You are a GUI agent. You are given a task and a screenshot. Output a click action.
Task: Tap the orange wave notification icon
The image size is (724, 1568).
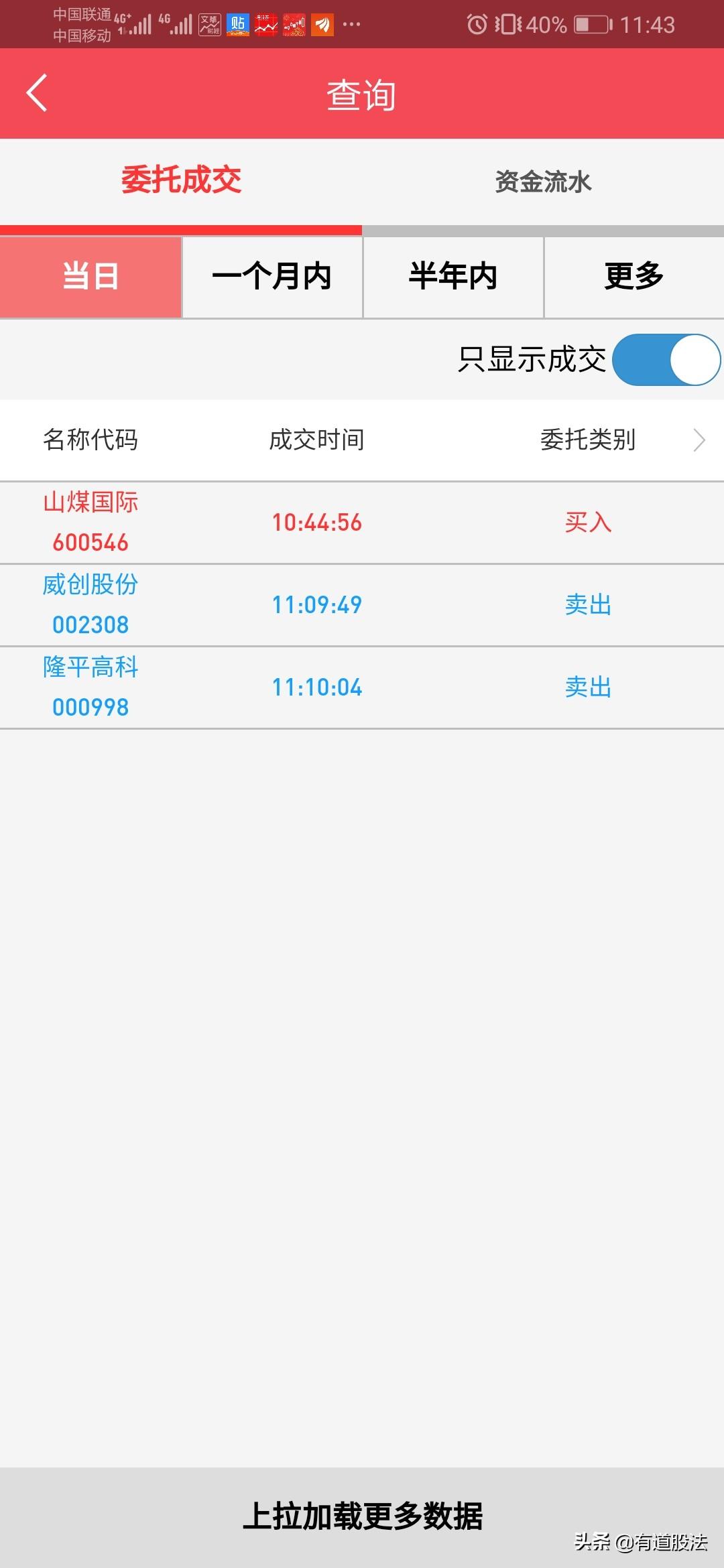click(324, 25)
